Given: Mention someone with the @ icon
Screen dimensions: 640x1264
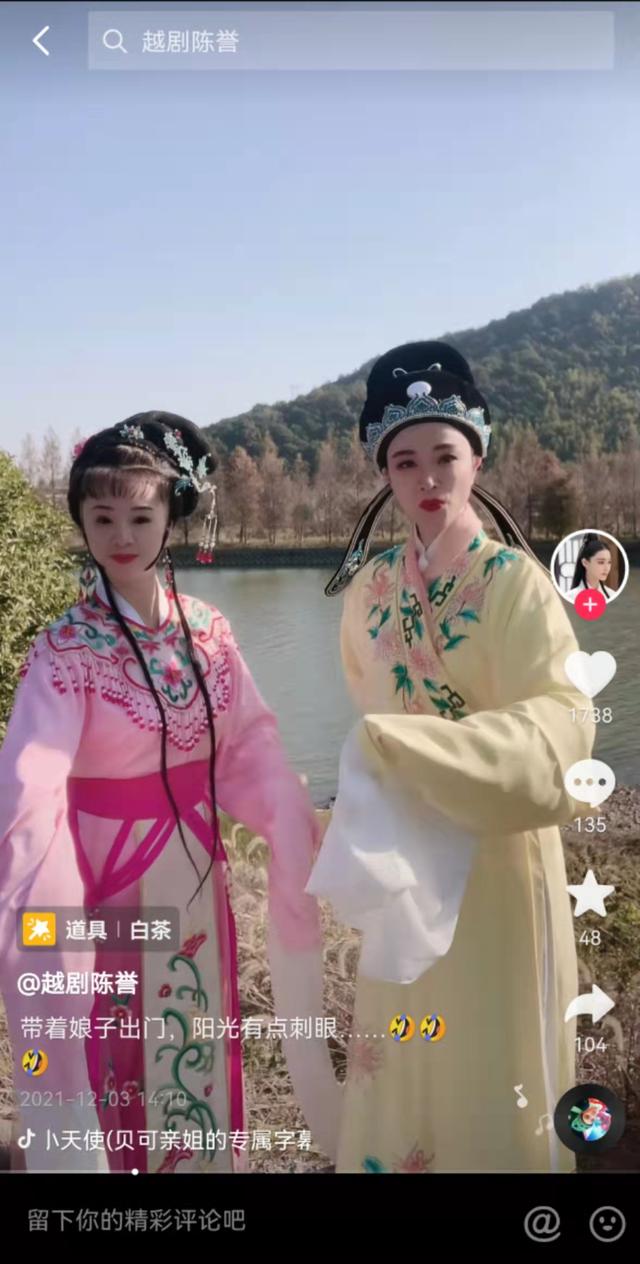Looking at the screenshot, I should [x=542, y=1222].
